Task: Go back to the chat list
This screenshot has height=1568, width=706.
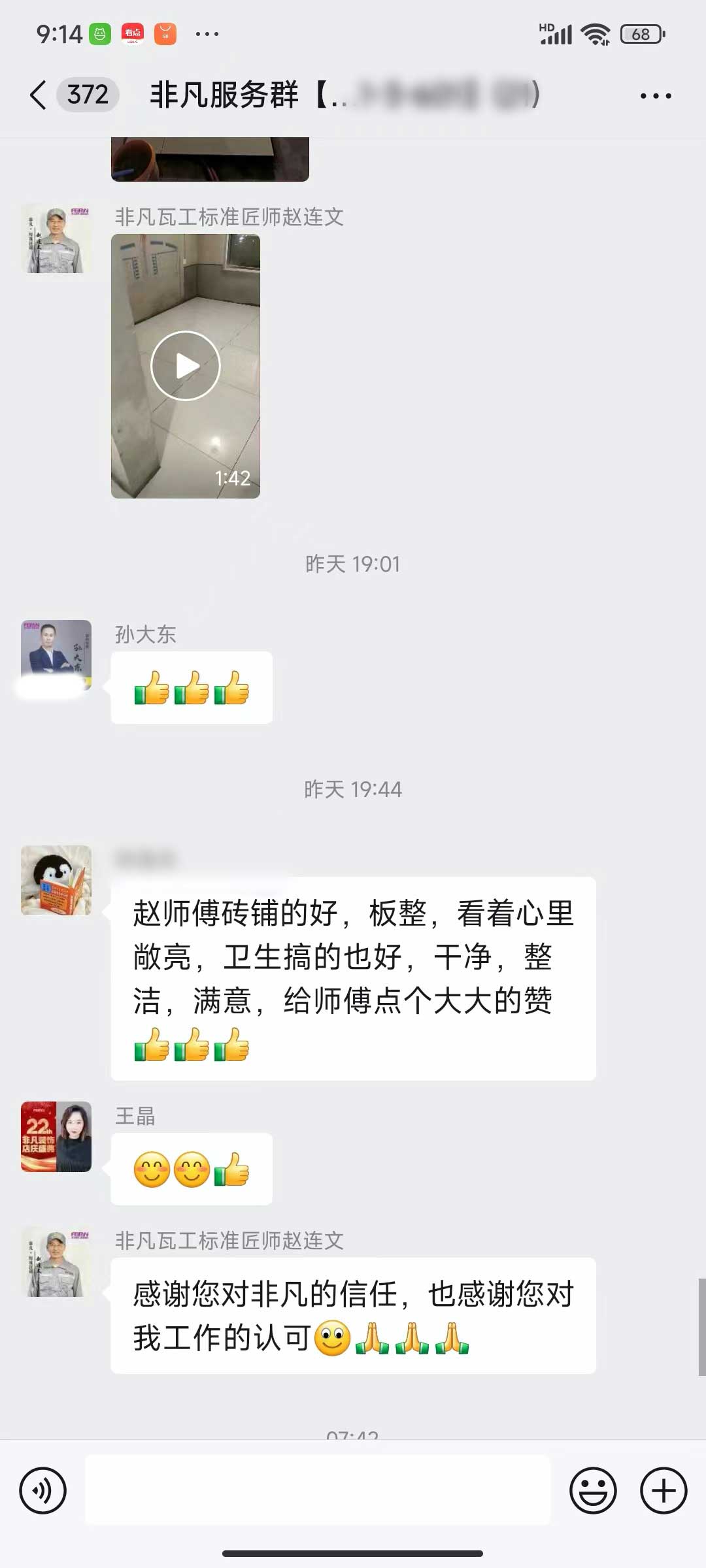Action: tap(39, 95)
